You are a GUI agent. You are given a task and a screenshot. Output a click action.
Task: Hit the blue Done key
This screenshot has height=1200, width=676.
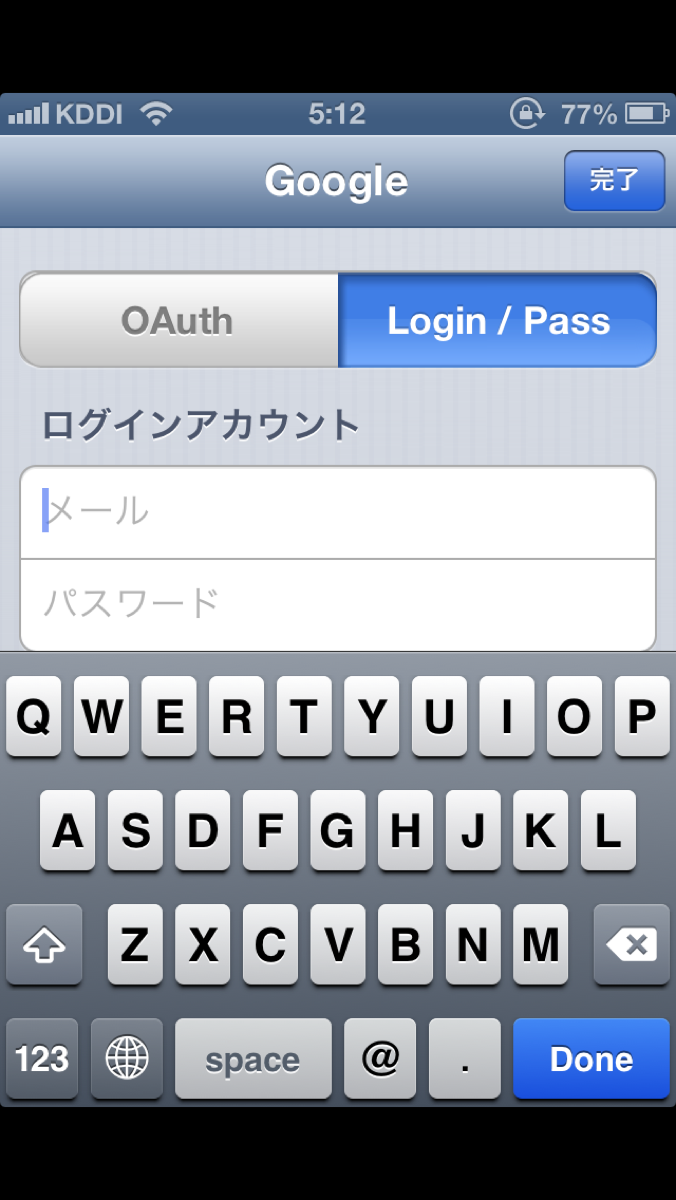pyautogui.click(x=591, y=1059)
